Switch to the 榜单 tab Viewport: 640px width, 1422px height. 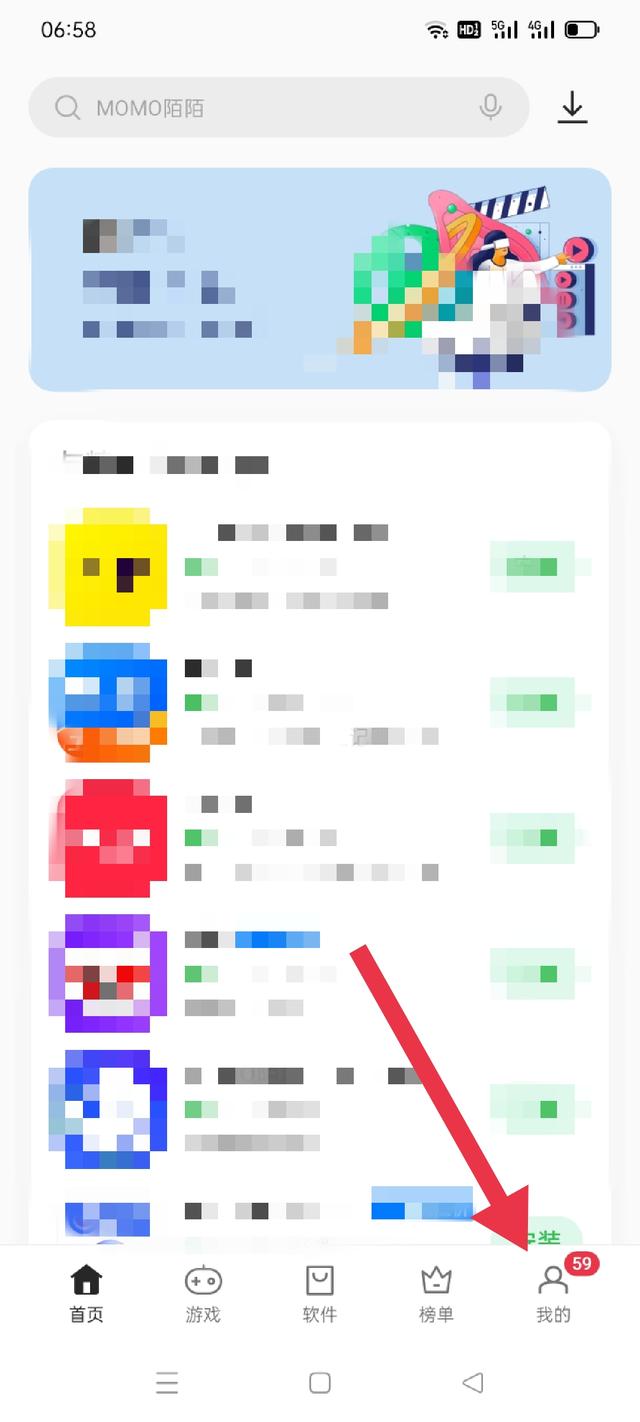click(436, 1293)
